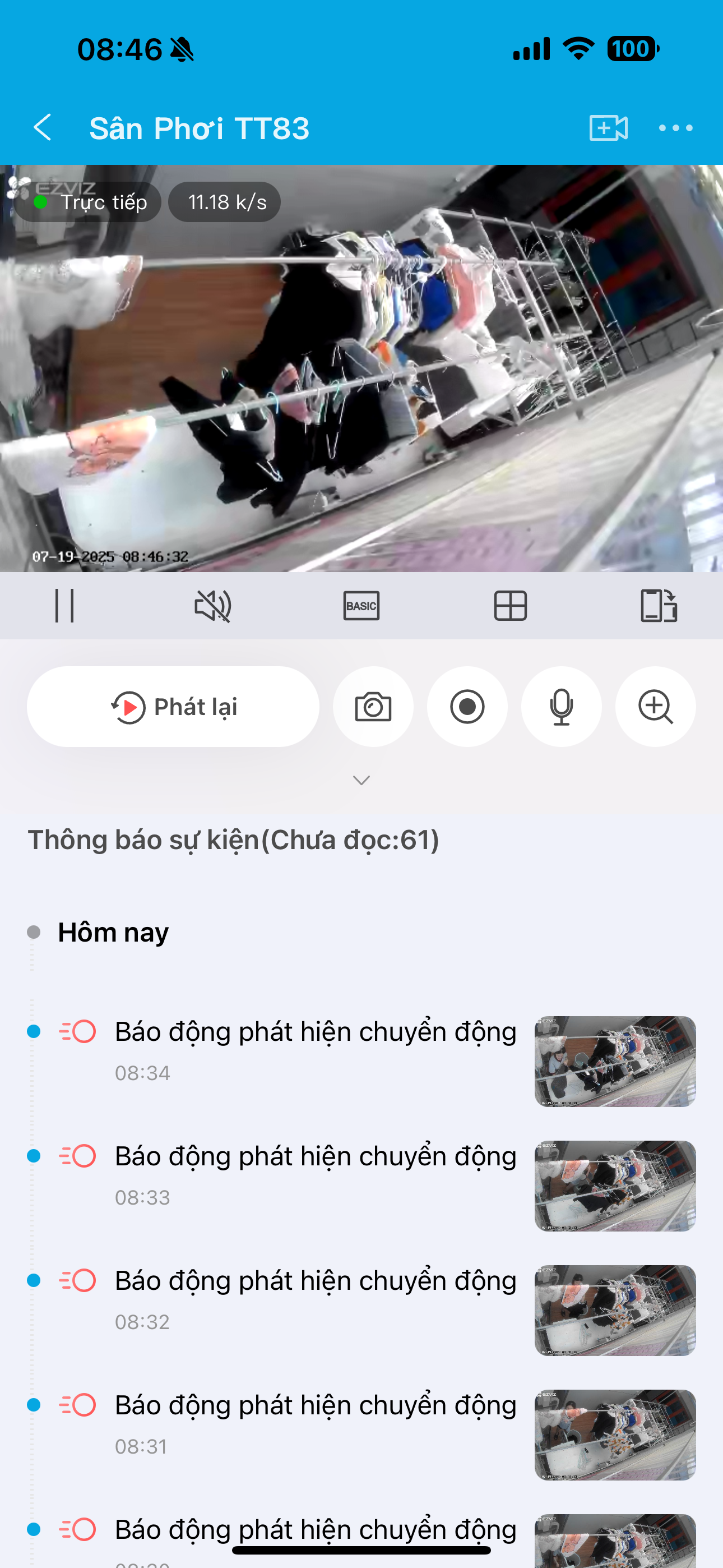723x1568 pixels.
Task: Open the three-dot overflow menu
Action: click(x=675, y=128)
